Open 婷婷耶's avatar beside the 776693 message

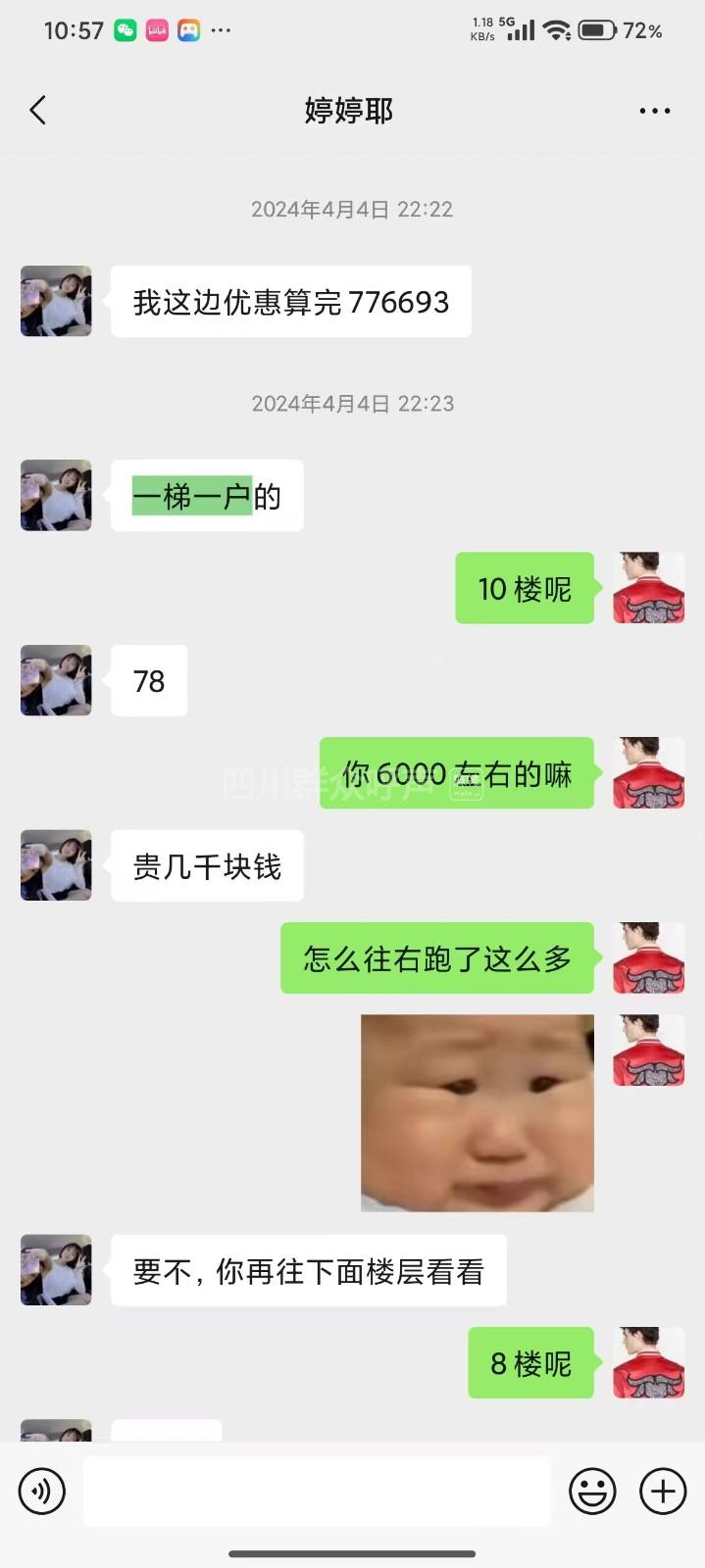click(x=56, y=301)
